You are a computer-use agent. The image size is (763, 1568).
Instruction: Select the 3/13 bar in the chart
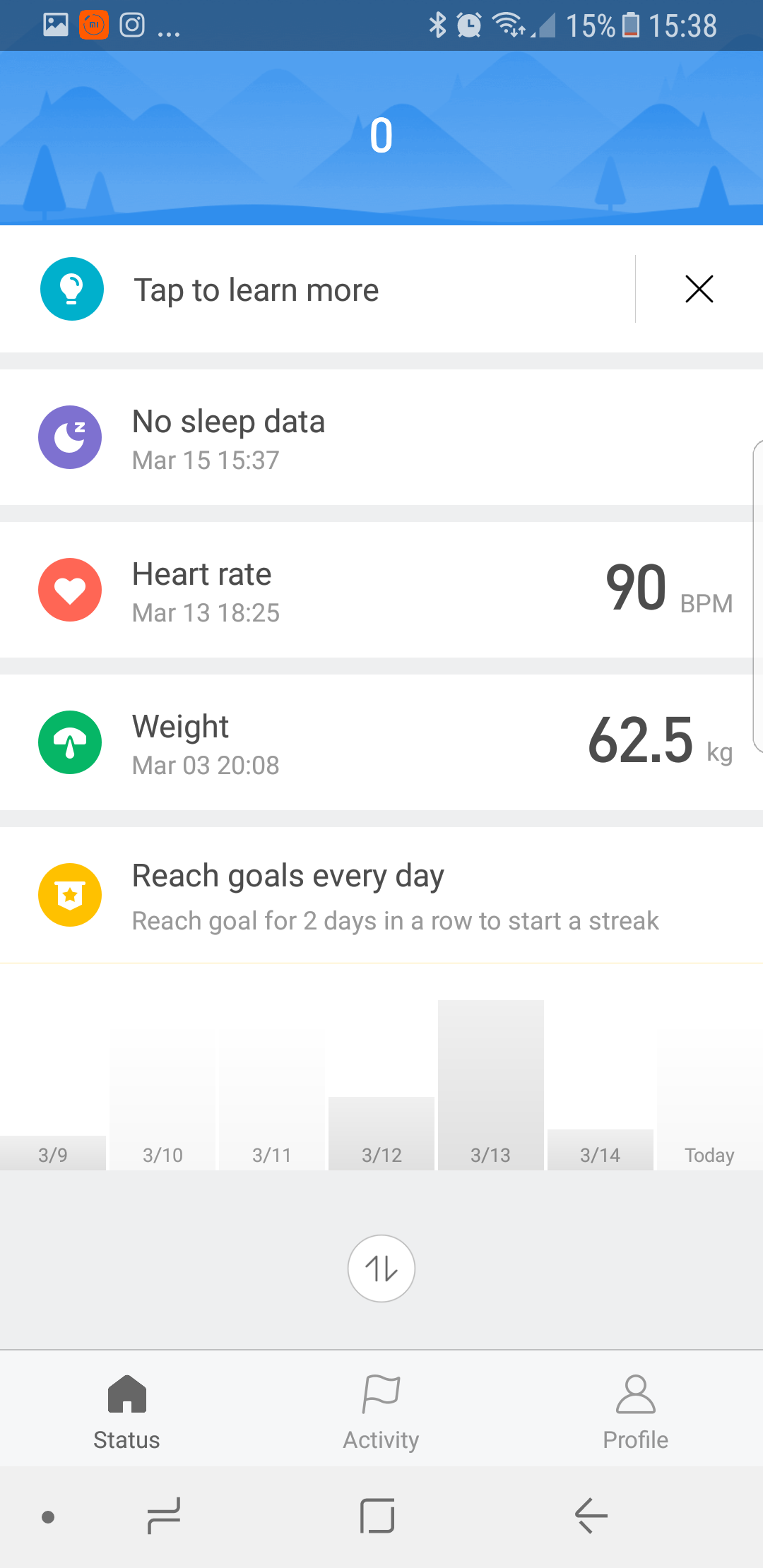point(491,1085)
